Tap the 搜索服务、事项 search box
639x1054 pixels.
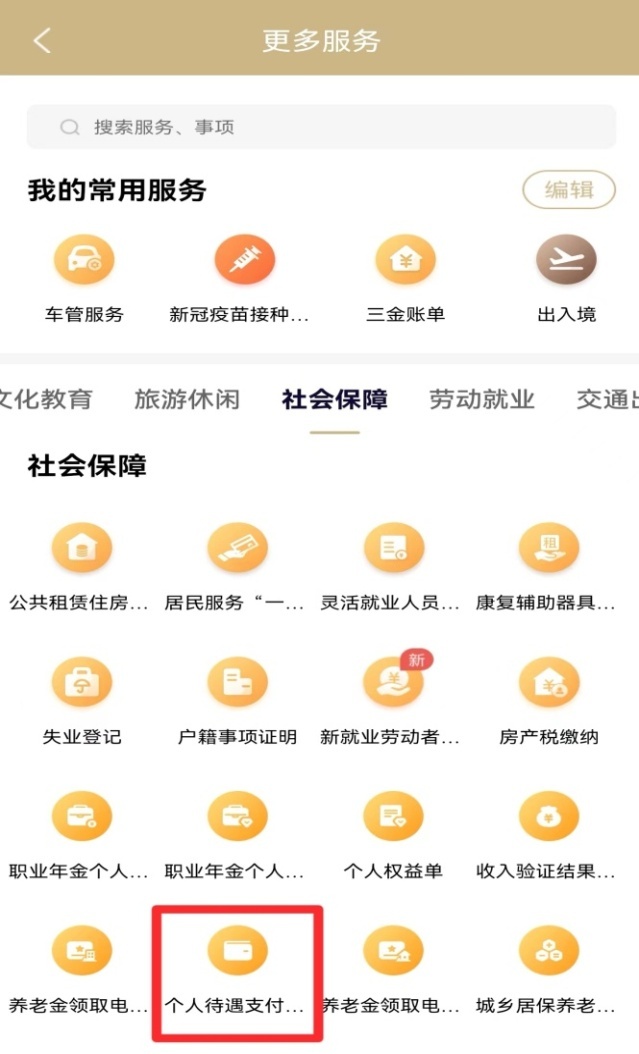(320, 127)
